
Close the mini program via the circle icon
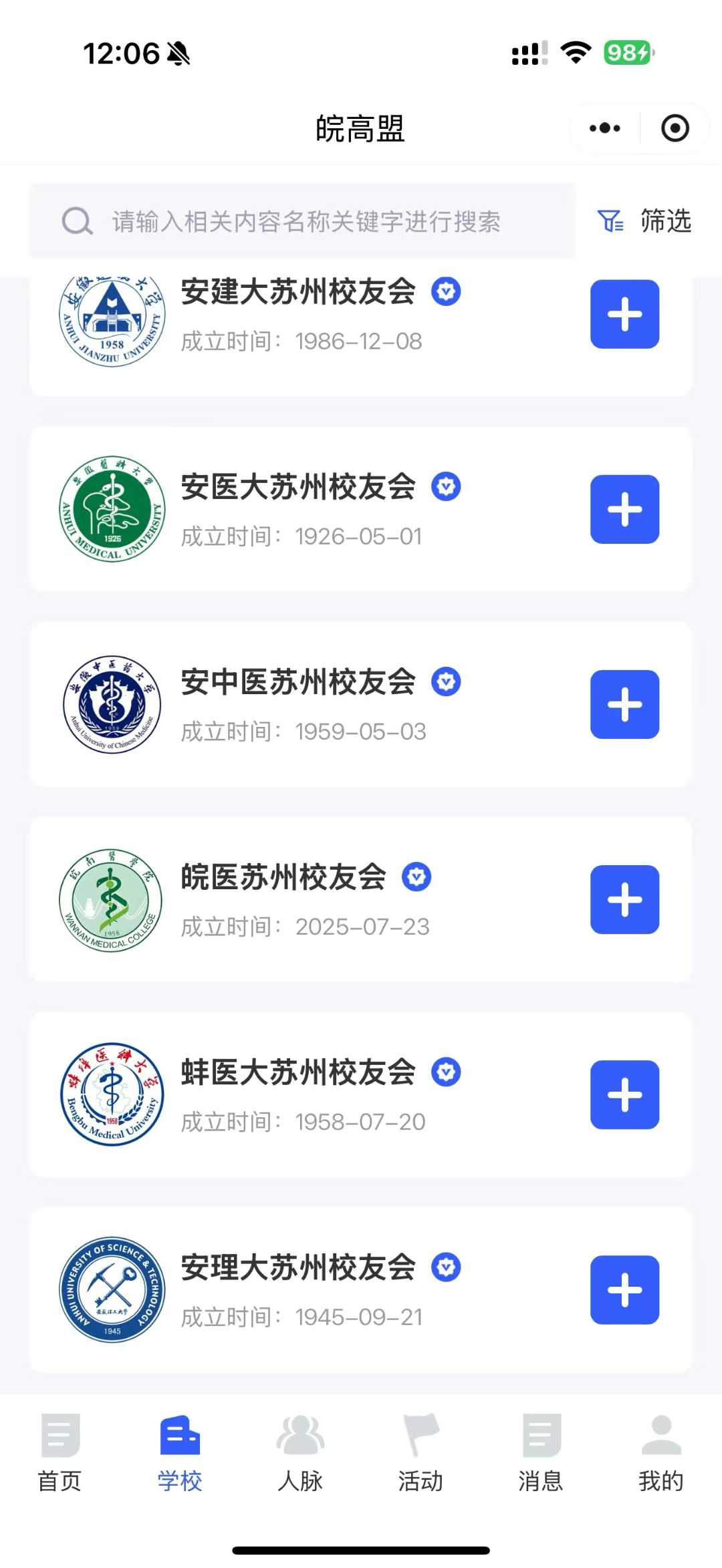click(x=675, y=128)
